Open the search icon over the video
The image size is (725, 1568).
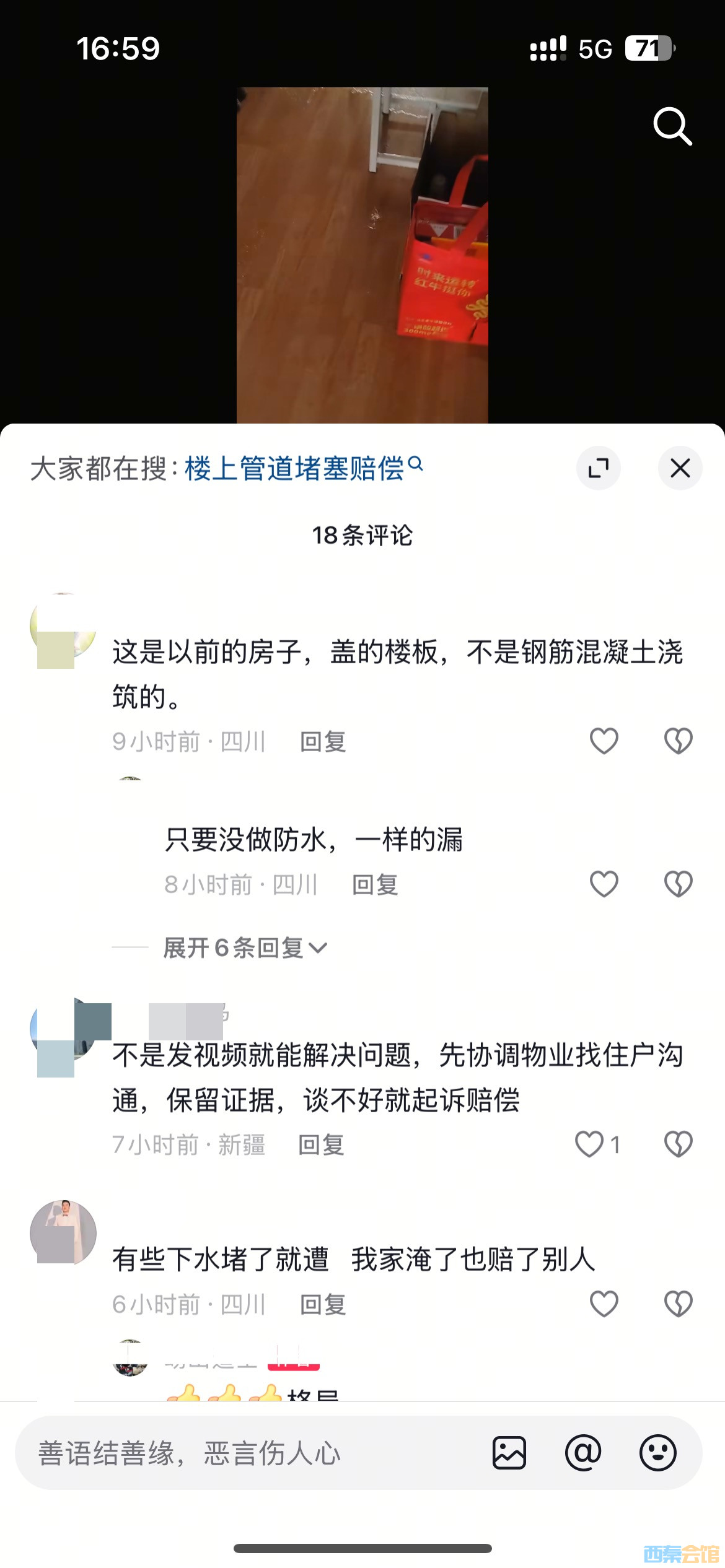click(672, 126)
